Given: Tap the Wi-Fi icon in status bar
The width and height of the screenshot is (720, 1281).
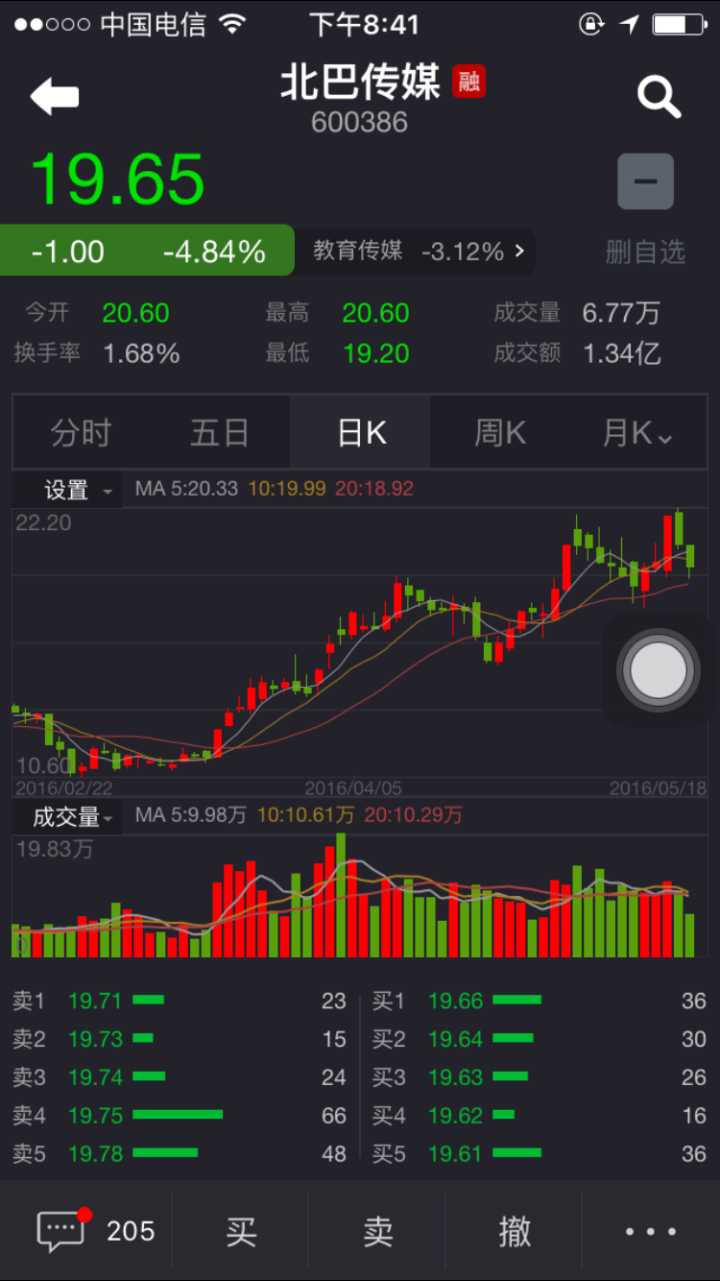Looking at the screenshot, I should [234, 23].
